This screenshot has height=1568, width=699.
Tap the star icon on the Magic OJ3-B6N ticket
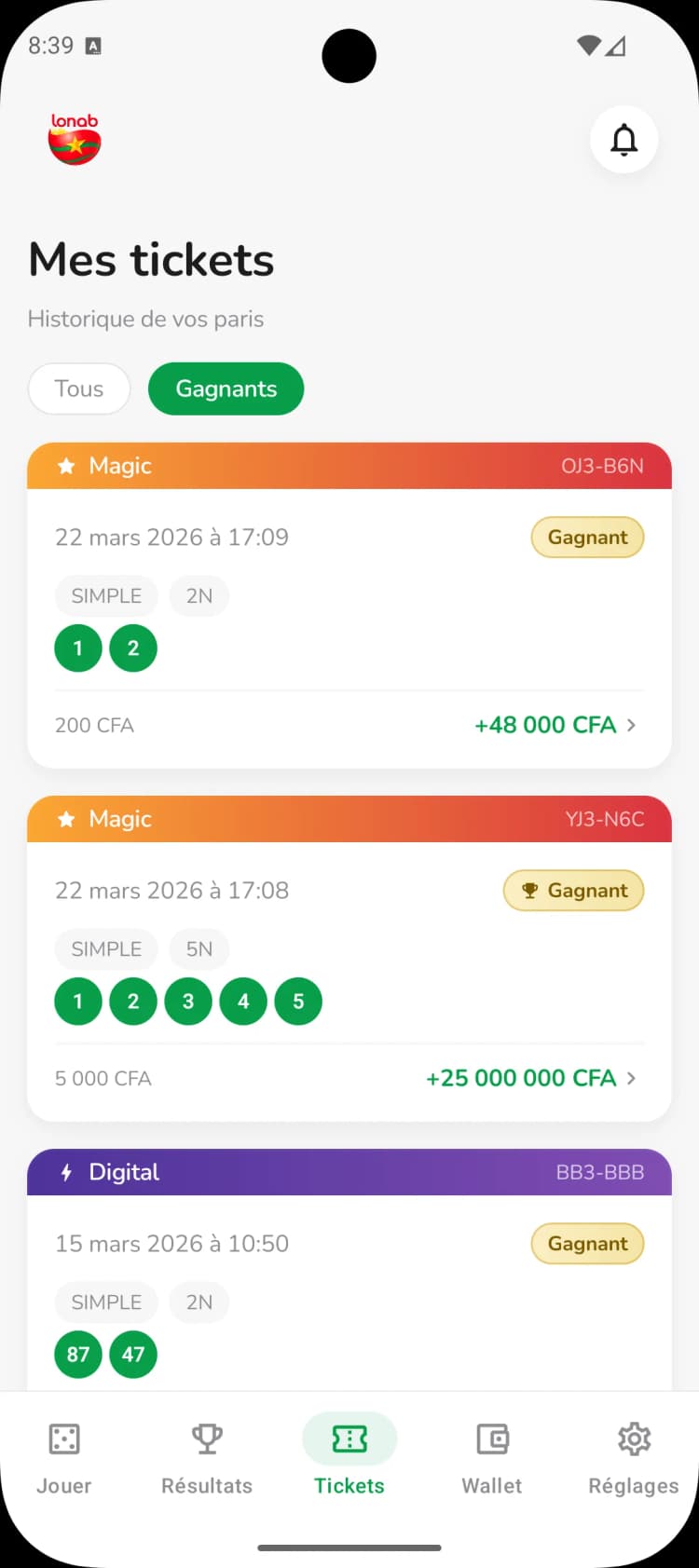pos(65,466)
